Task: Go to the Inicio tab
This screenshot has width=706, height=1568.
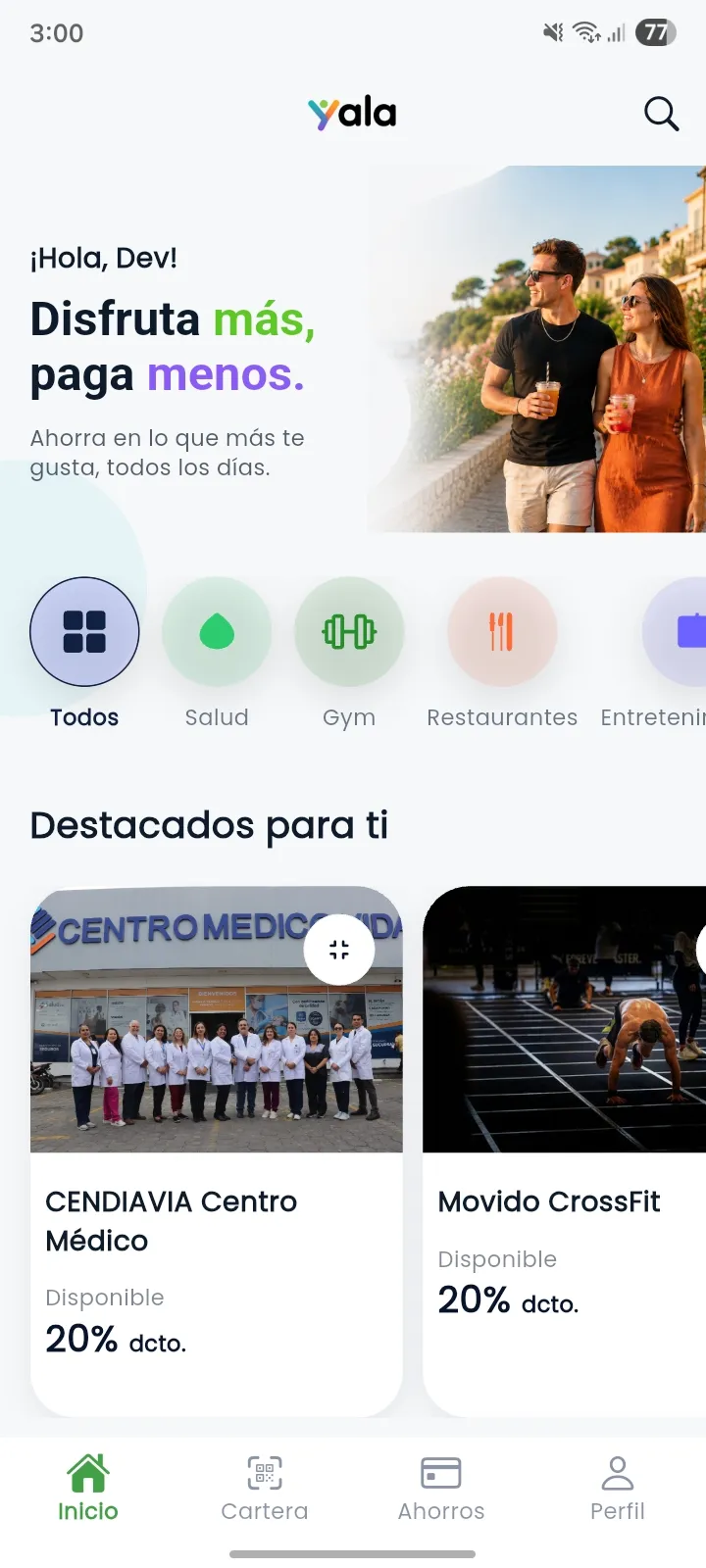Action: [x=88, y=1488]
